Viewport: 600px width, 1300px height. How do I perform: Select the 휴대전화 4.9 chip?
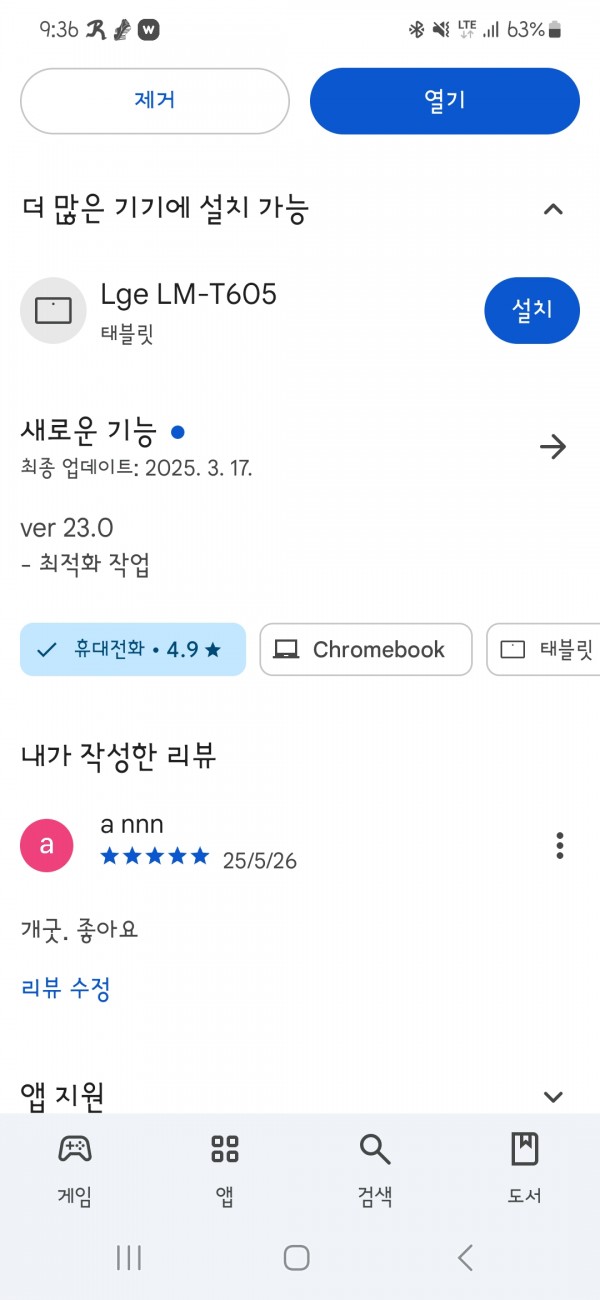click(x=133, y=650)
